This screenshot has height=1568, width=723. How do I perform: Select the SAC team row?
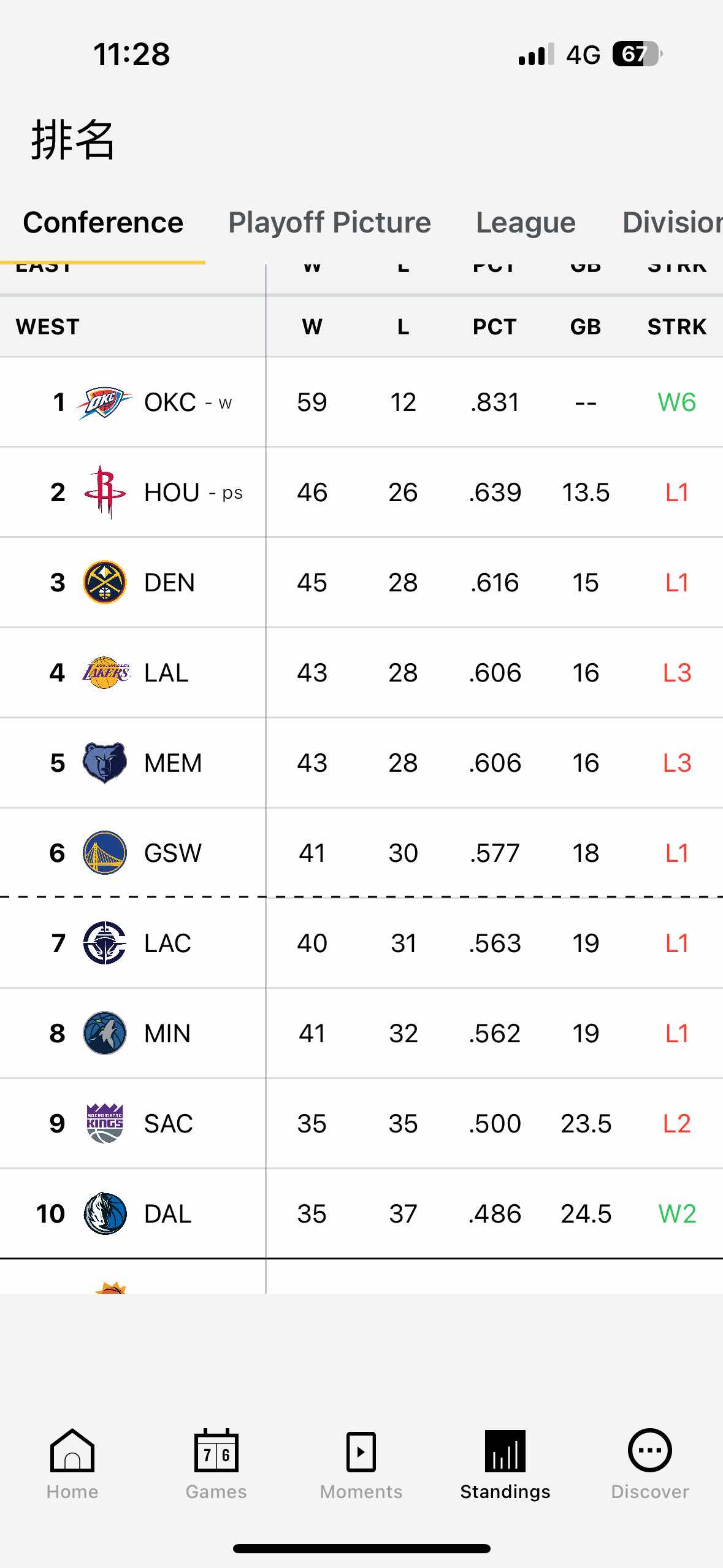click(361, 1124)
